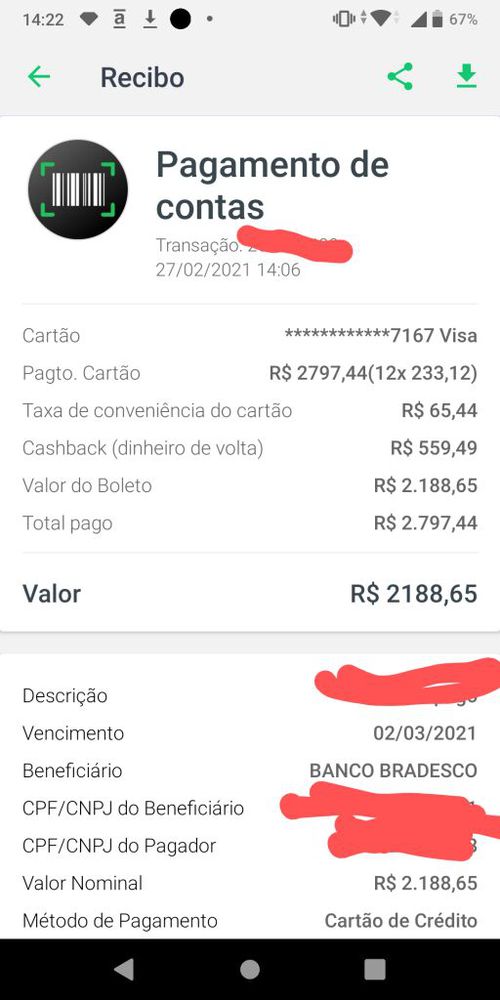Open recent apps
The image size is (500, 1000).
[375, 969]
